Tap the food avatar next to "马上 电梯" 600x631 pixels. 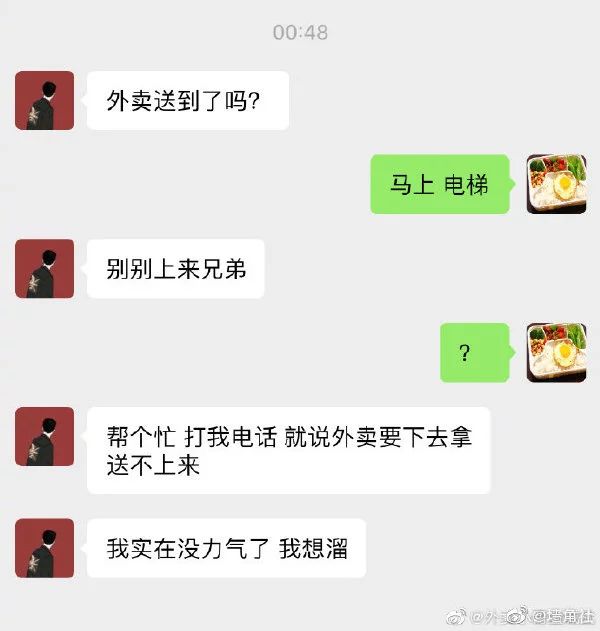click(556, 184)
